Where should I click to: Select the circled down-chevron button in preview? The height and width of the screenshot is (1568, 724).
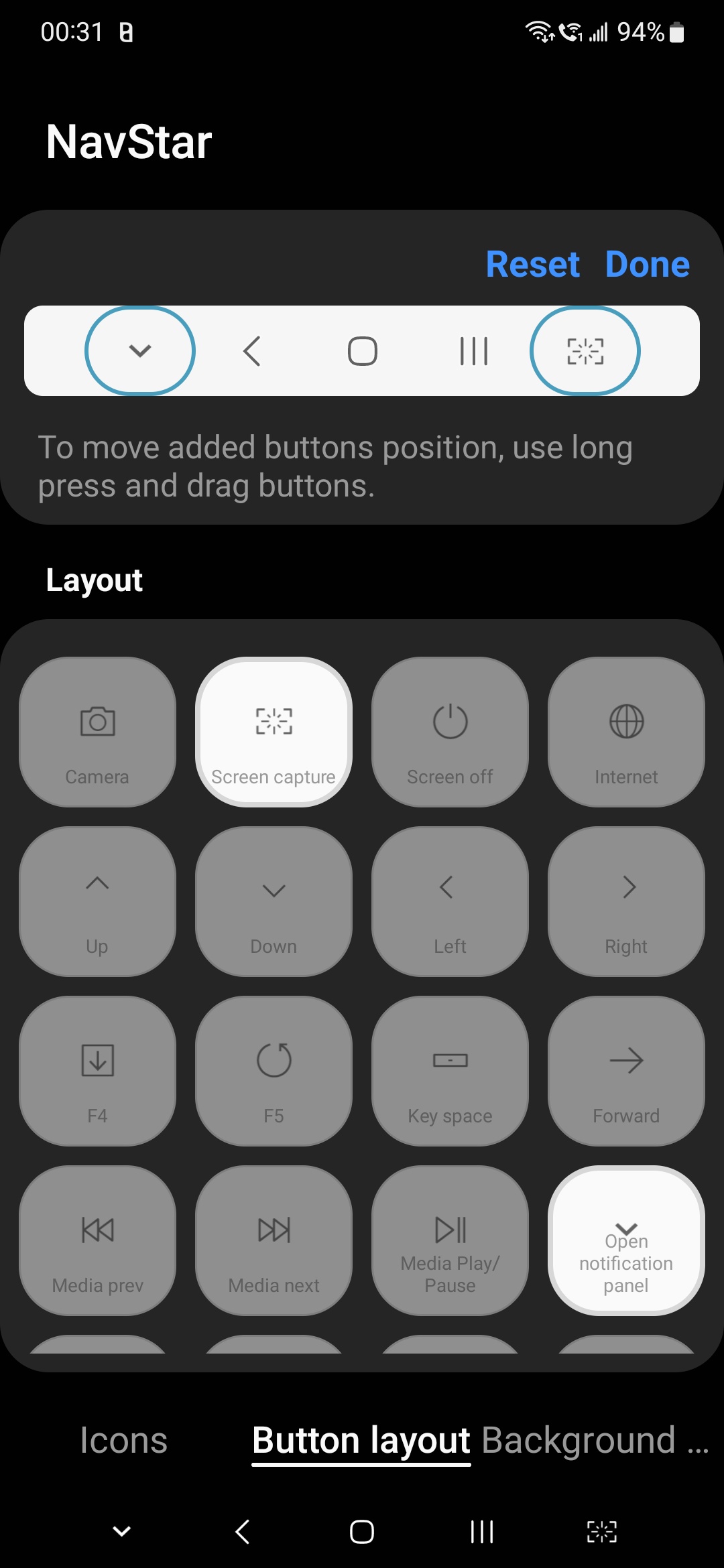(140, 350)
